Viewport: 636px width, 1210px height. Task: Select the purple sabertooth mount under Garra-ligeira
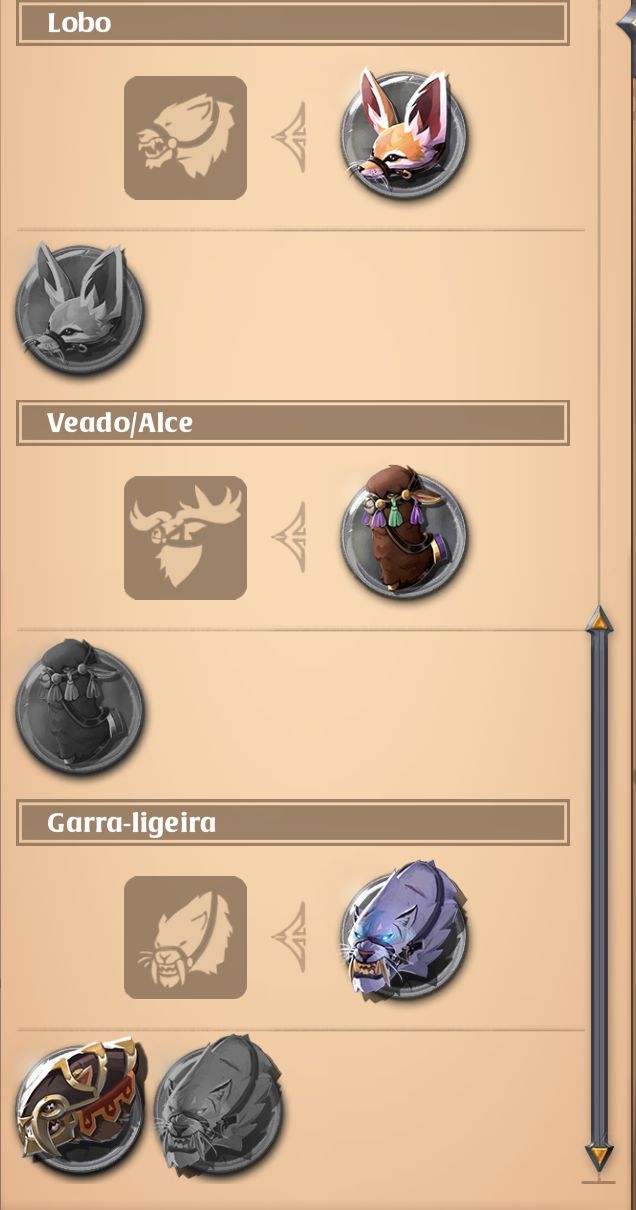tap(404, 932)
